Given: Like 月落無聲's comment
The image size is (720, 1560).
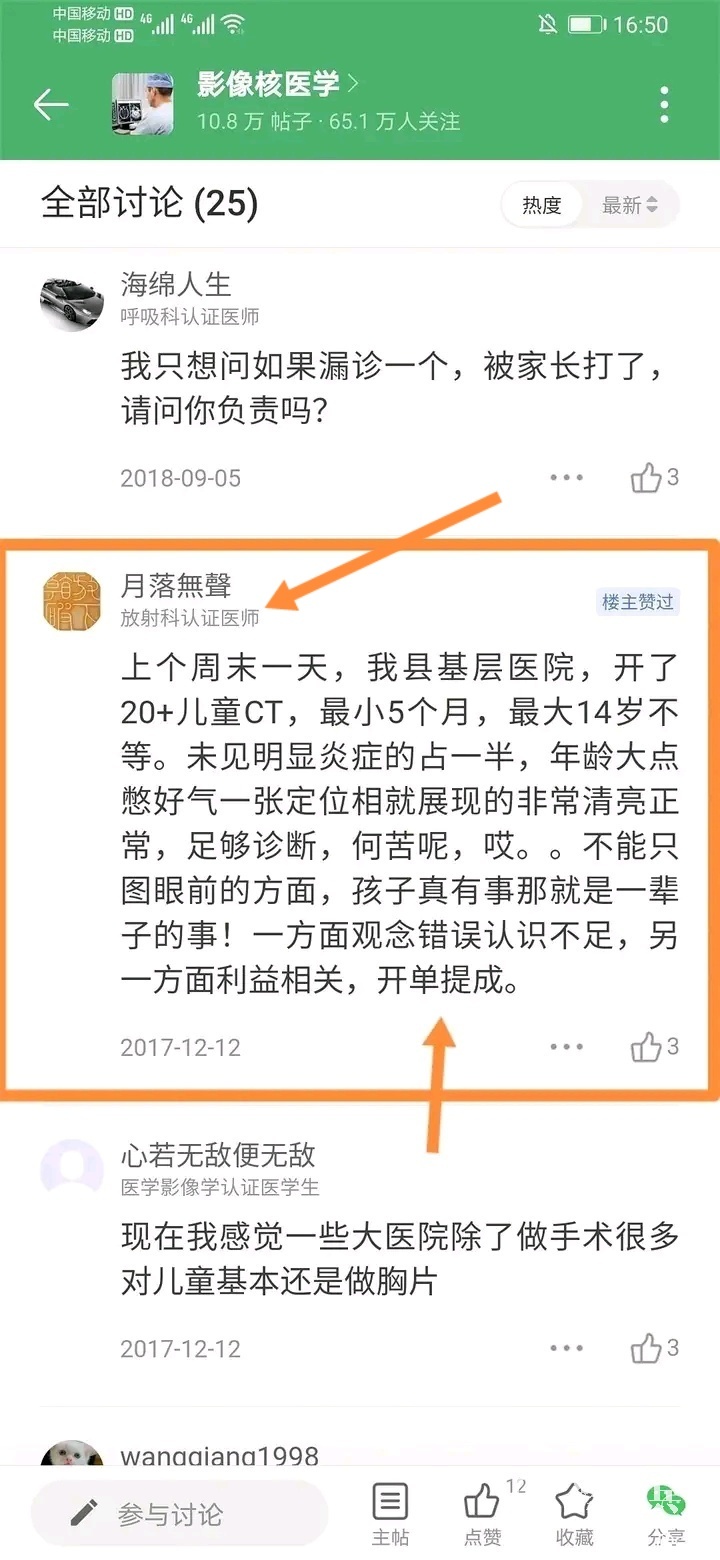Looking at the screenshot, I should click(x=648, y=1048).
